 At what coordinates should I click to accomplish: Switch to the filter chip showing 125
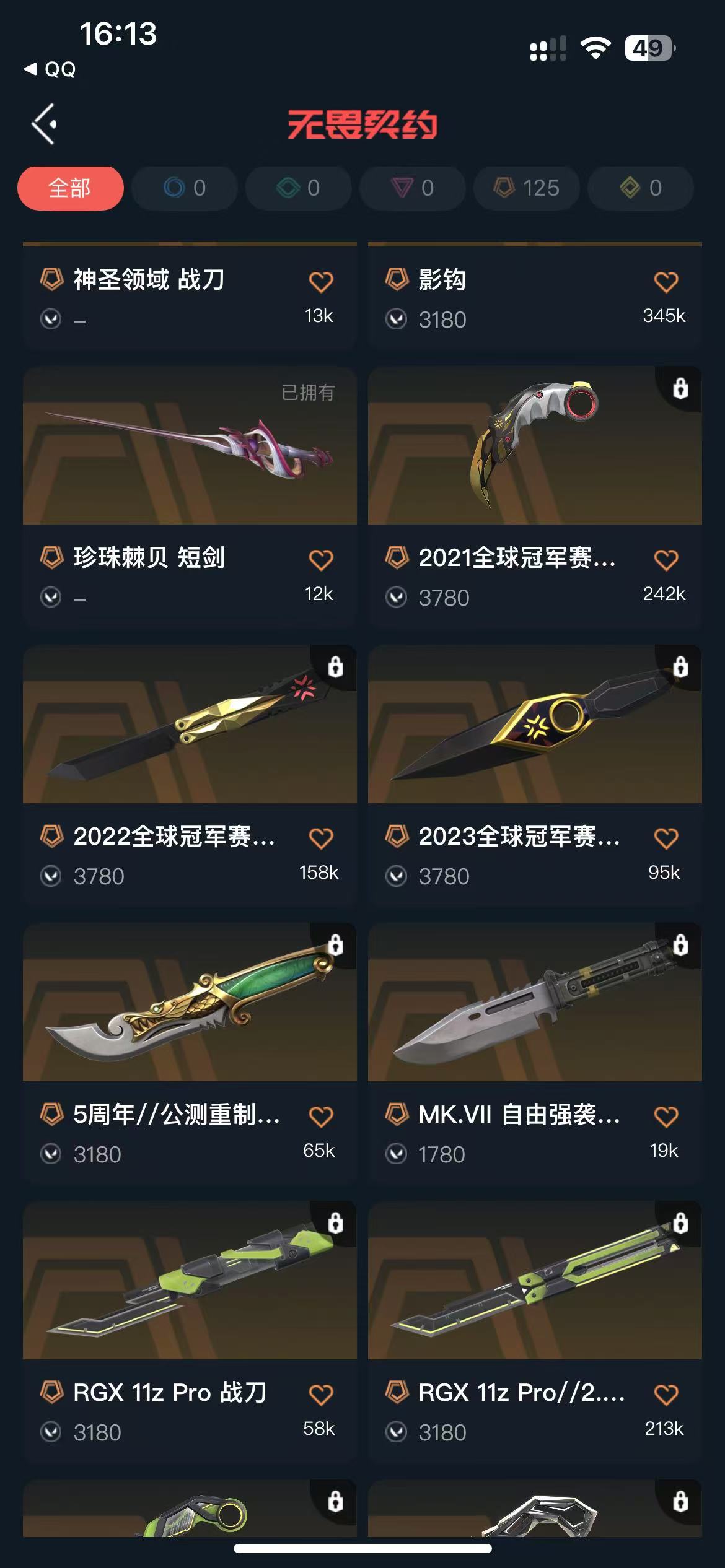click(526, 188)
